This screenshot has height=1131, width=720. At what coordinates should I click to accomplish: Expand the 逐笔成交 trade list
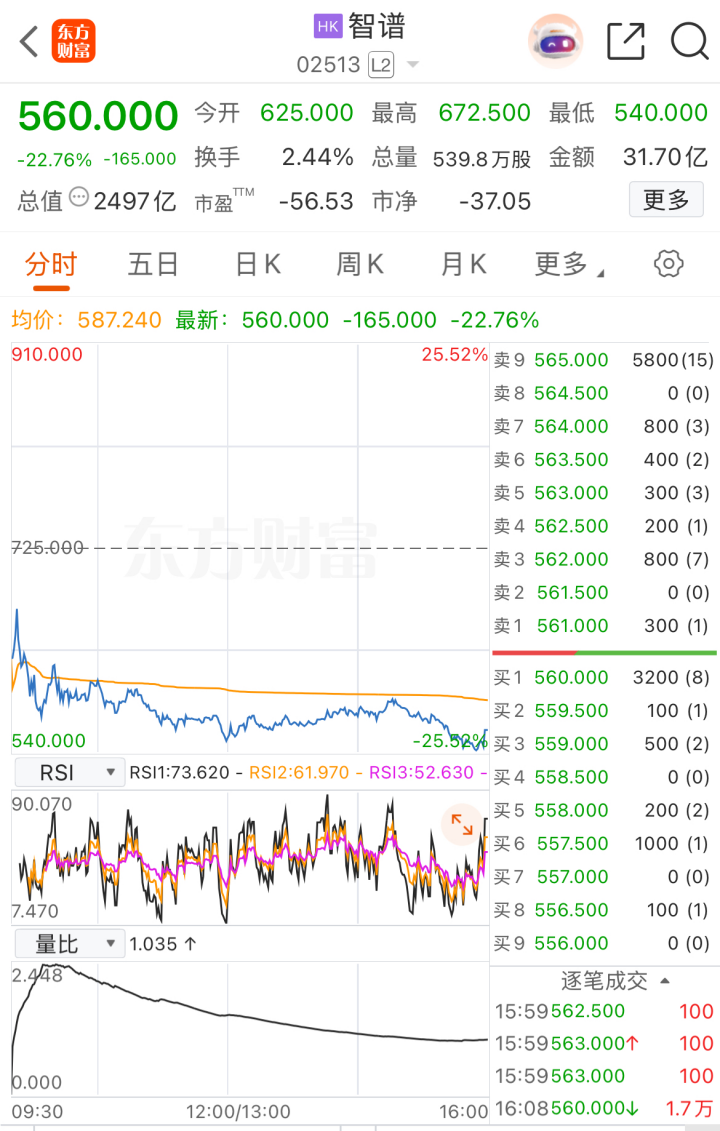click(x=615, y=981)
